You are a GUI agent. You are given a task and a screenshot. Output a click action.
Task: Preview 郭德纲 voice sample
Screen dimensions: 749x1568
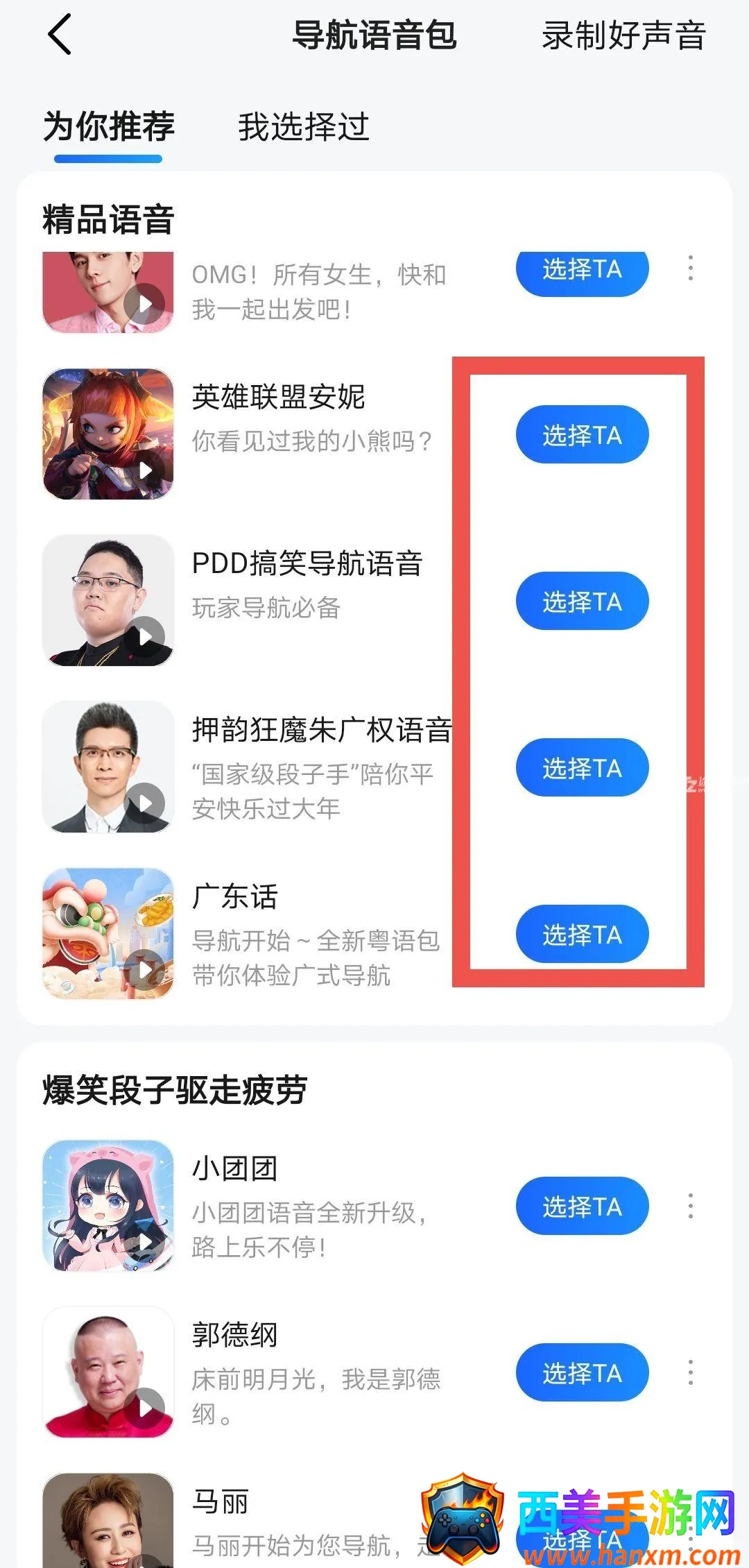(x=145, y=1408)
